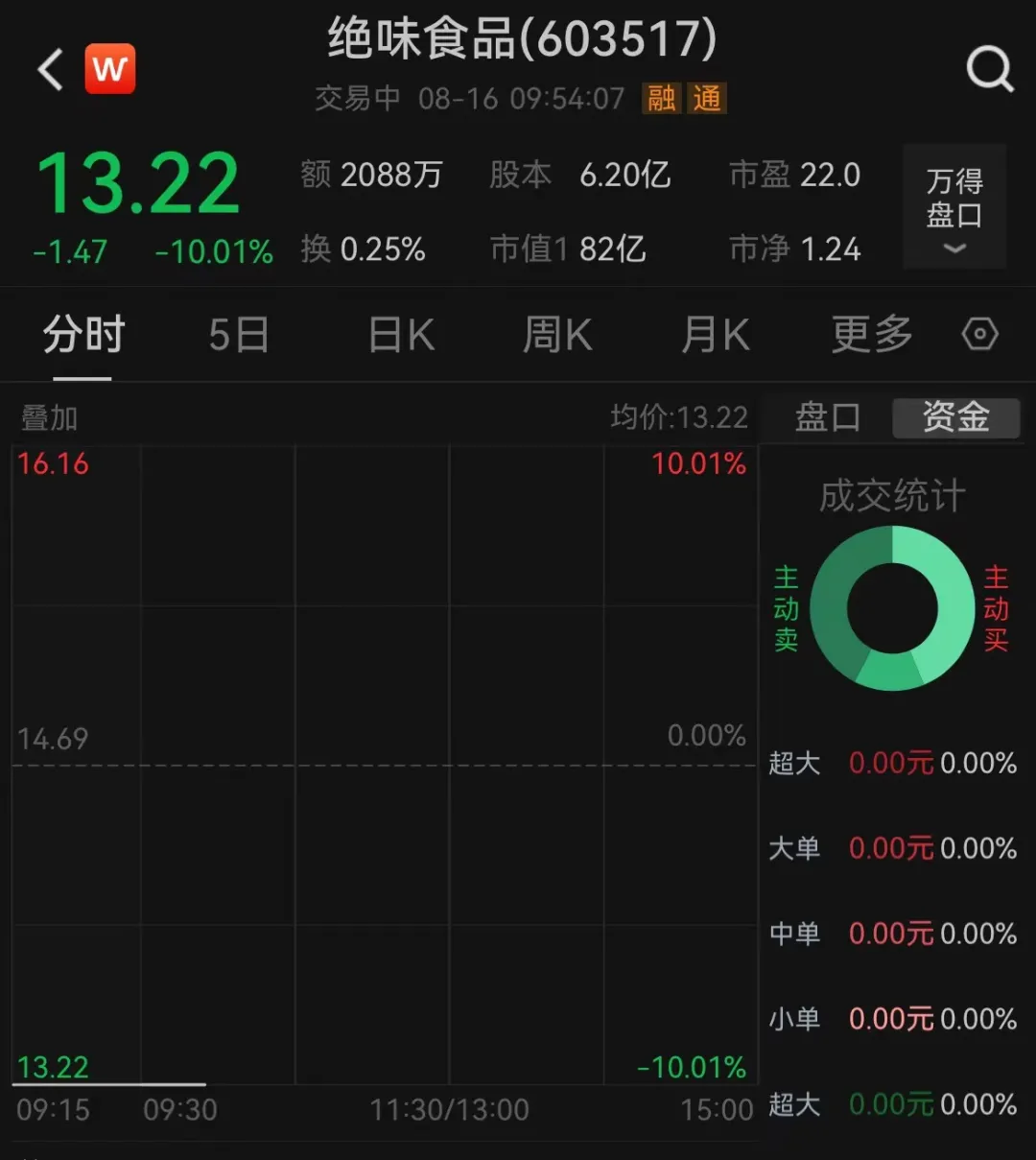Go back using the arrow icon
The width and height of the screenshot is (1036, 1160).
(50, 70)
